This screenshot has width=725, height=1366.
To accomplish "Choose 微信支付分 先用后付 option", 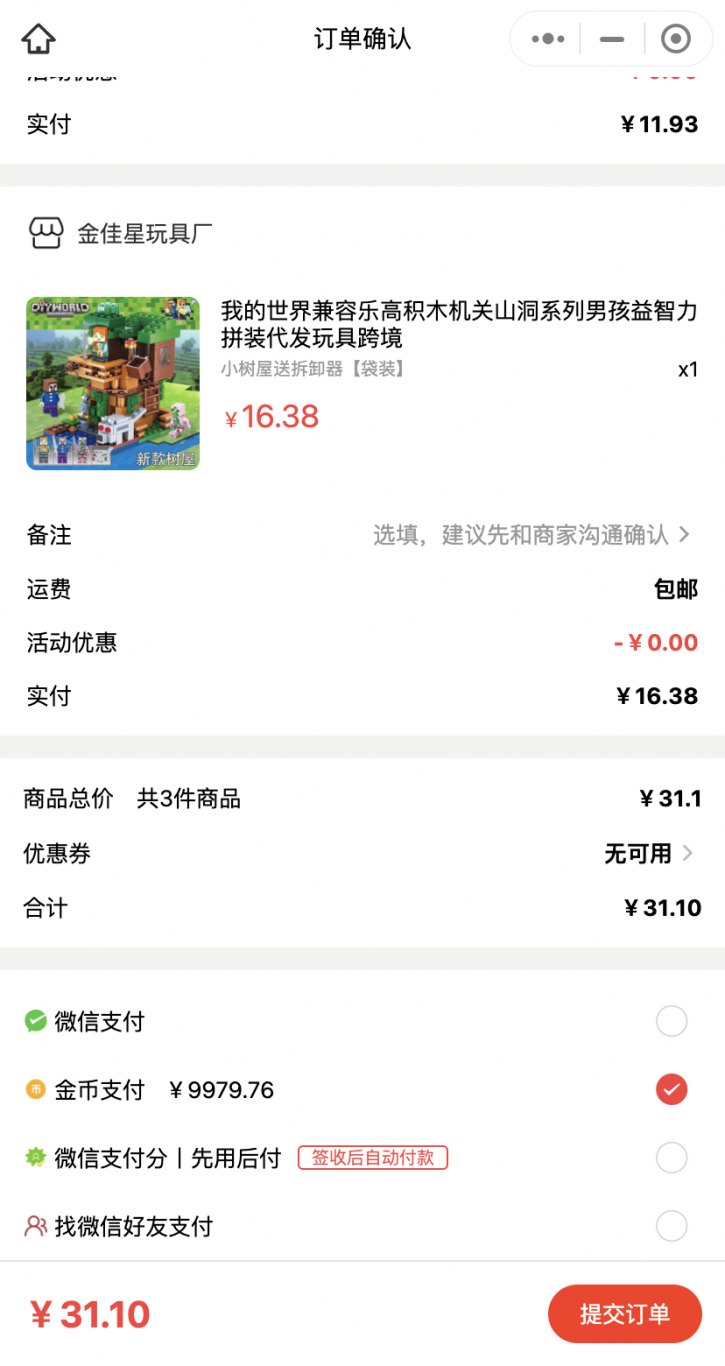I will 671,1158.
